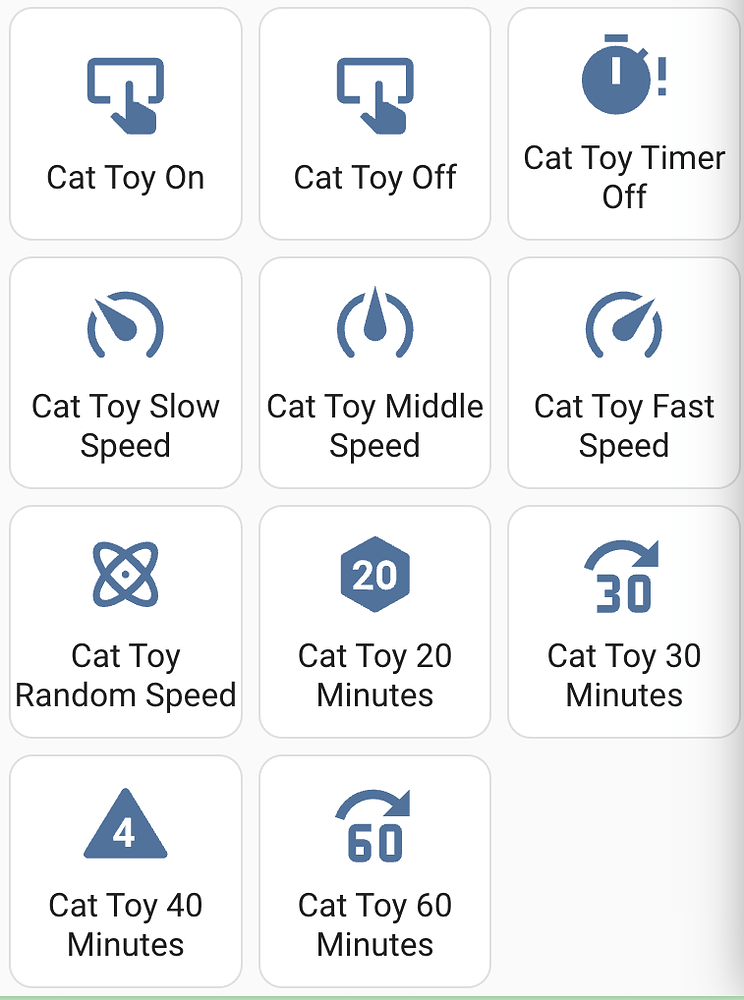744x1000 pixels.
Task: Activate Cat Toy Random Speed
Action: click(125, 622)
